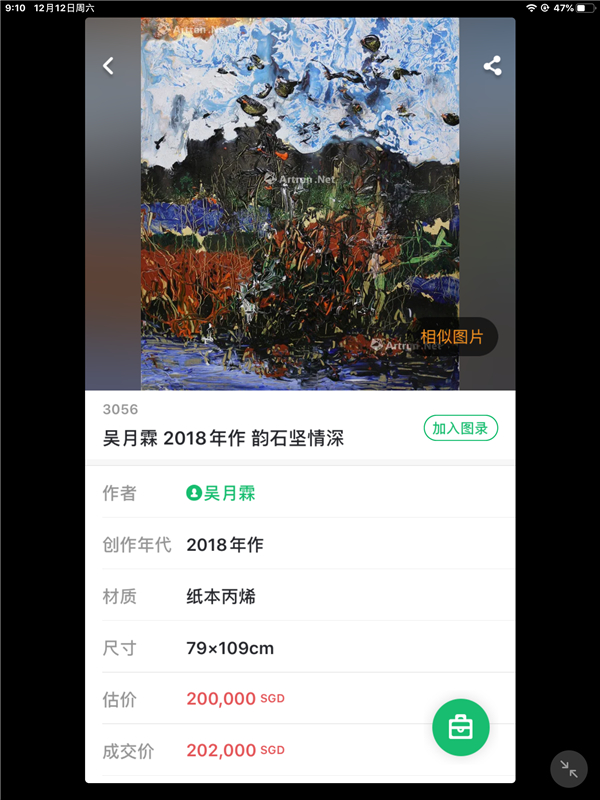View the artwork painting full size
This screenshot has width=600, height=800.
tap(299, 200)
